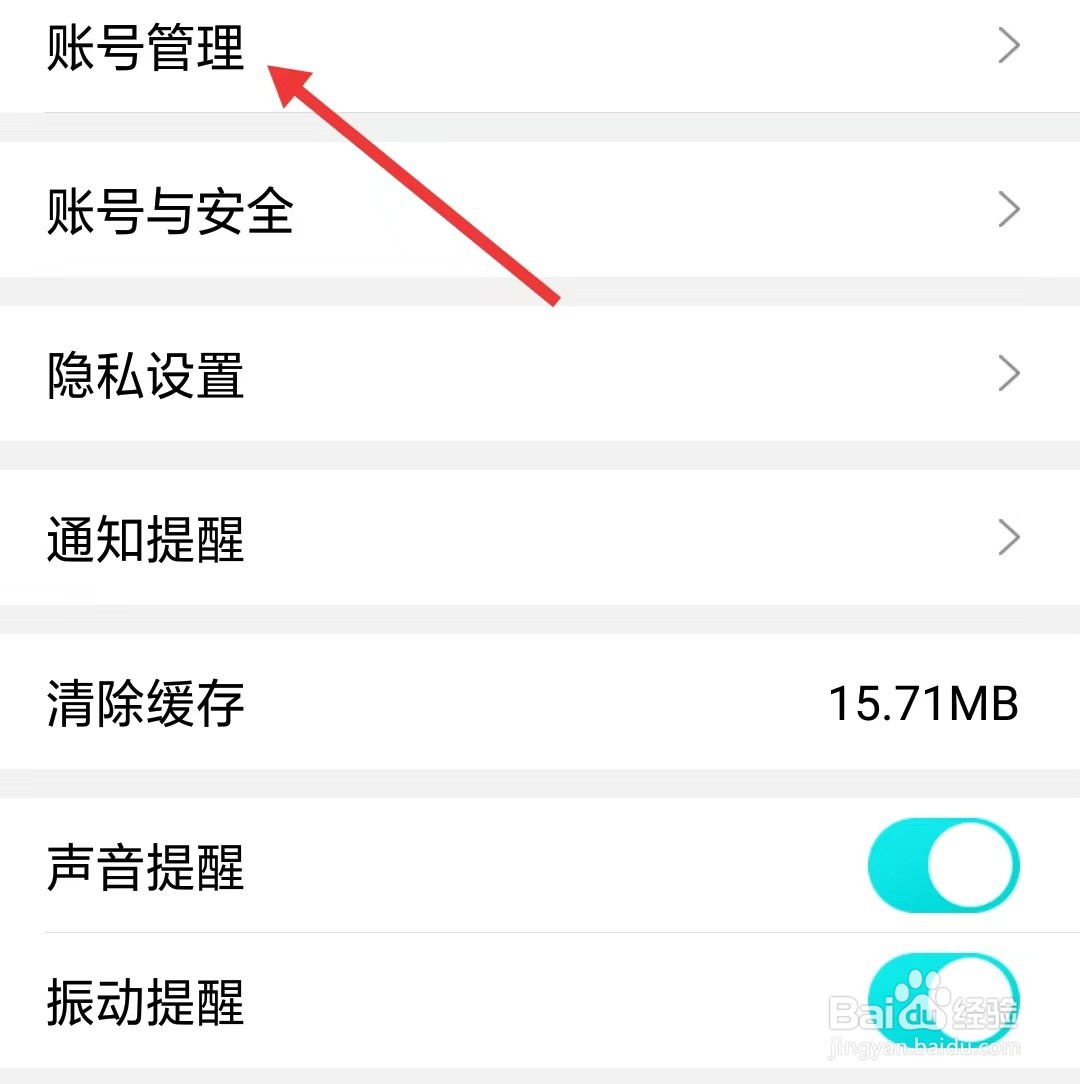This screenshot has height=1084, width=1080.
Task: Expand 隐私设置 via its right chevron
Action: [x=1009, y=373]
